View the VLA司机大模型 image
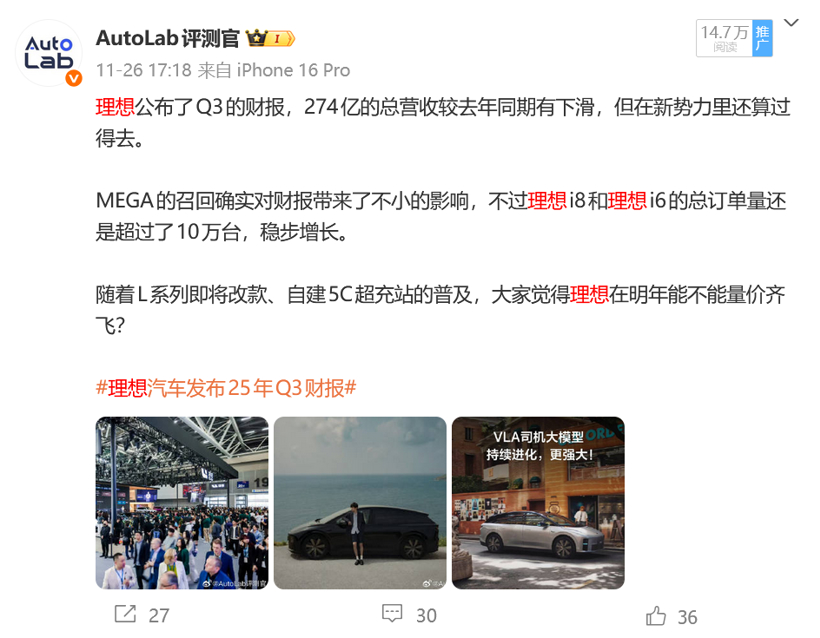Image resolution: width=820 pixels, height=638 pixels. point(538,502)
